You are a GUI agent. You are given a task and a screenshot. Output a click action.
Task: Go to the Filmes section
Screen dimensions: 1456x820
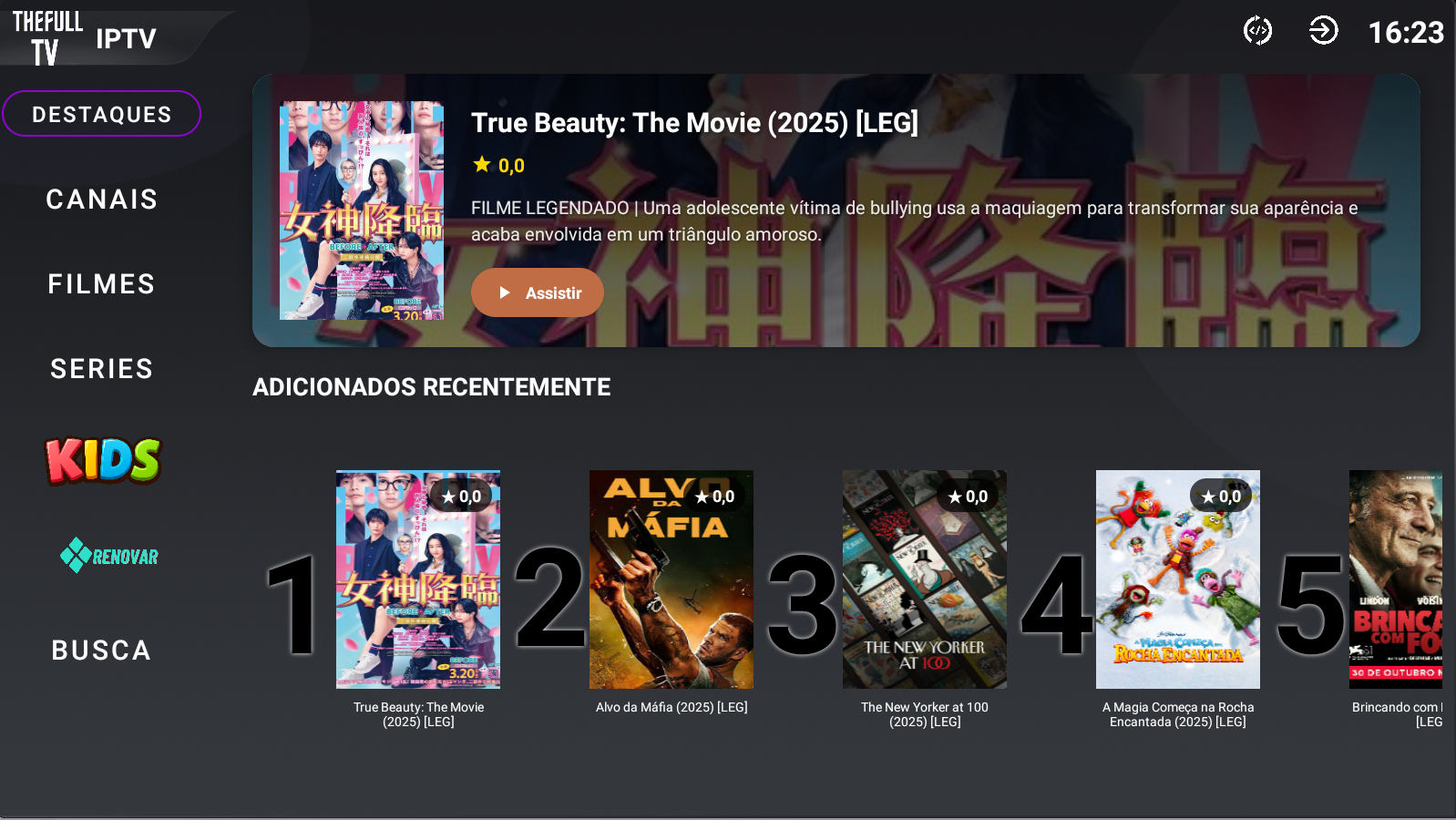click(101, 284)
